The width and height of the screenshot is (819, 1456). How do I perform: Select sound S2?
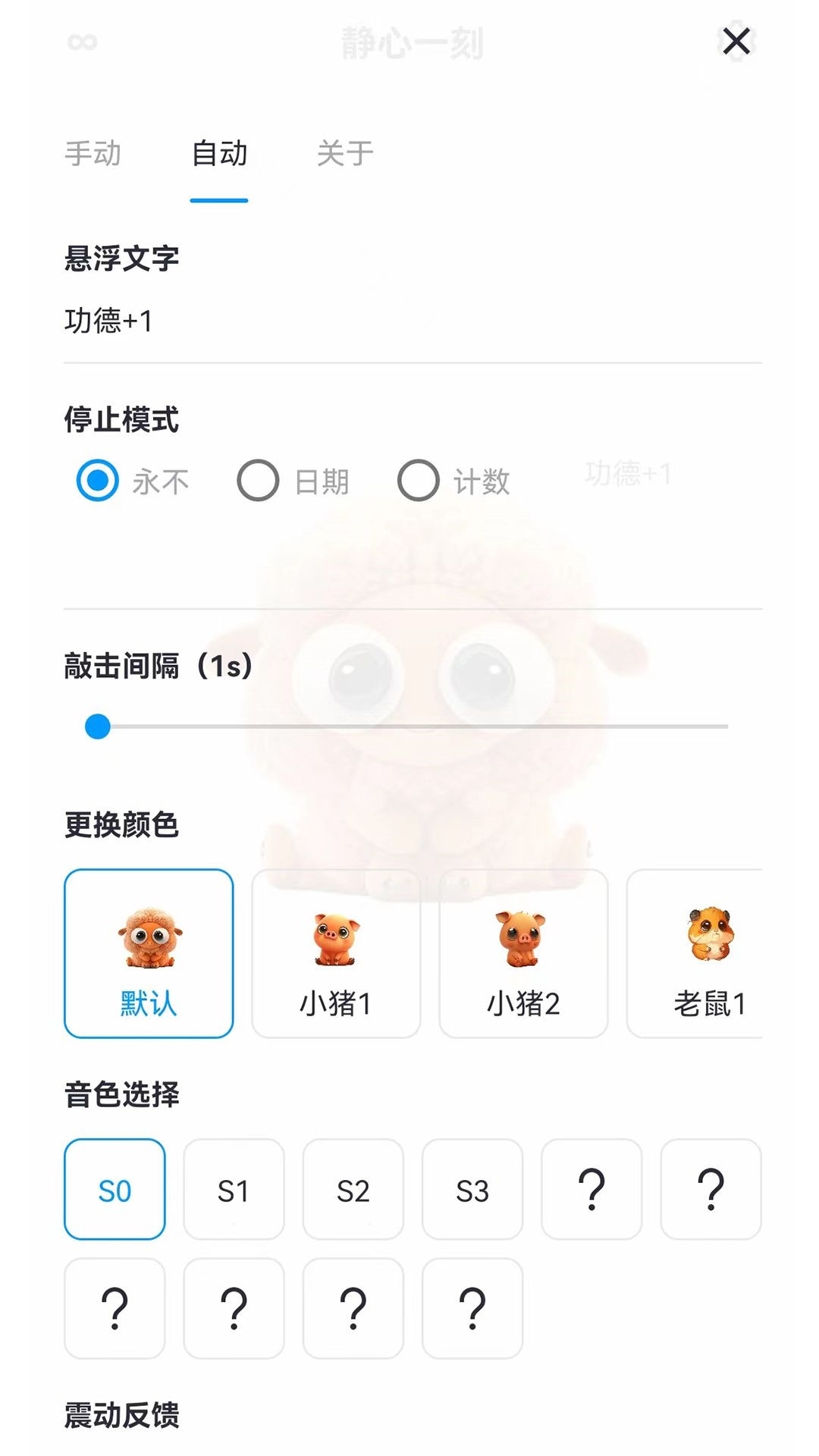pos(353,1189)
